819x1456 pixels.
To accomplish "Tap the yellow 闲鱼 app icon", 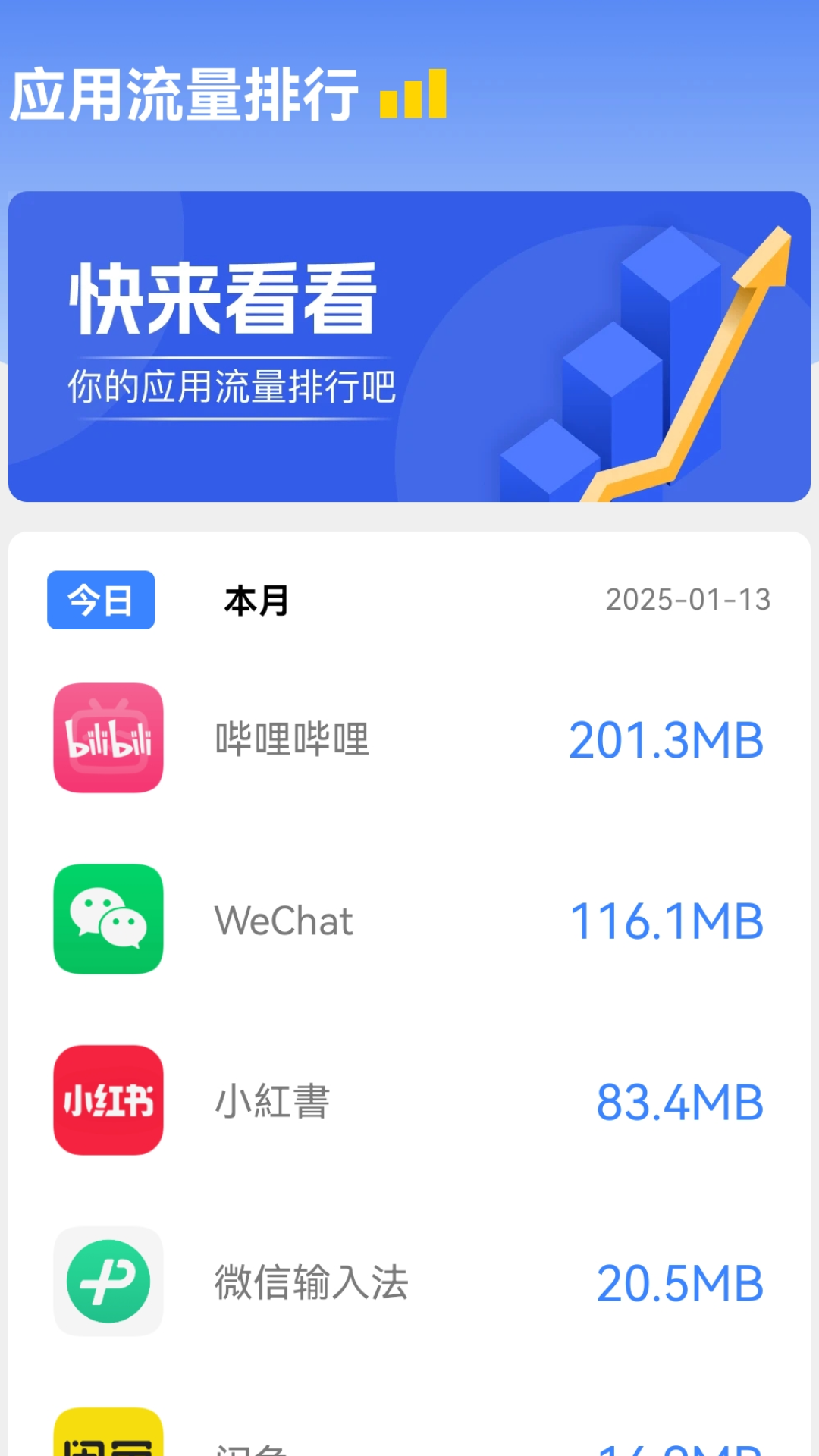I will coord(107,1441).
